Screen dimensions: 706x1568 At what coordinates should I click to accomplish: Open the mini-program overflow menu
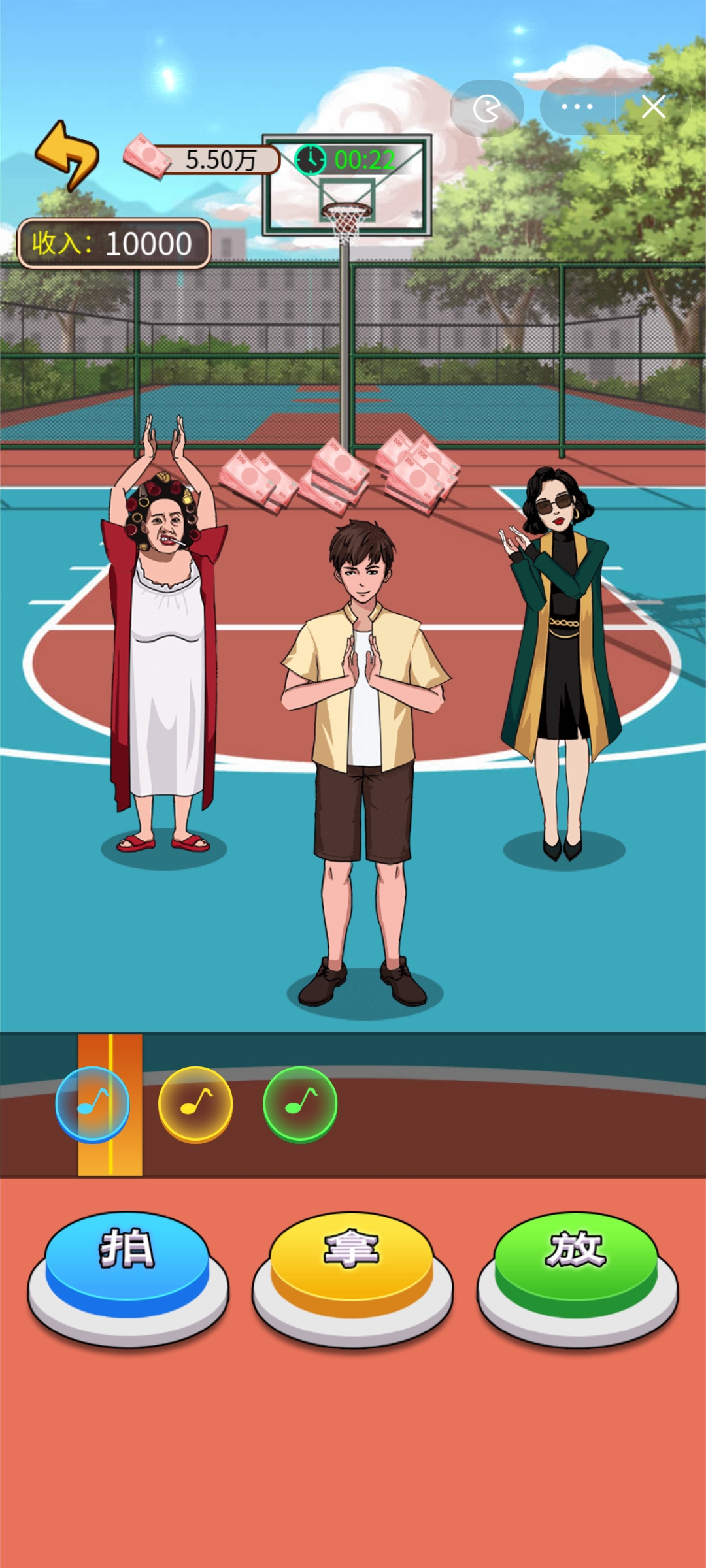(x=577, y=107)
